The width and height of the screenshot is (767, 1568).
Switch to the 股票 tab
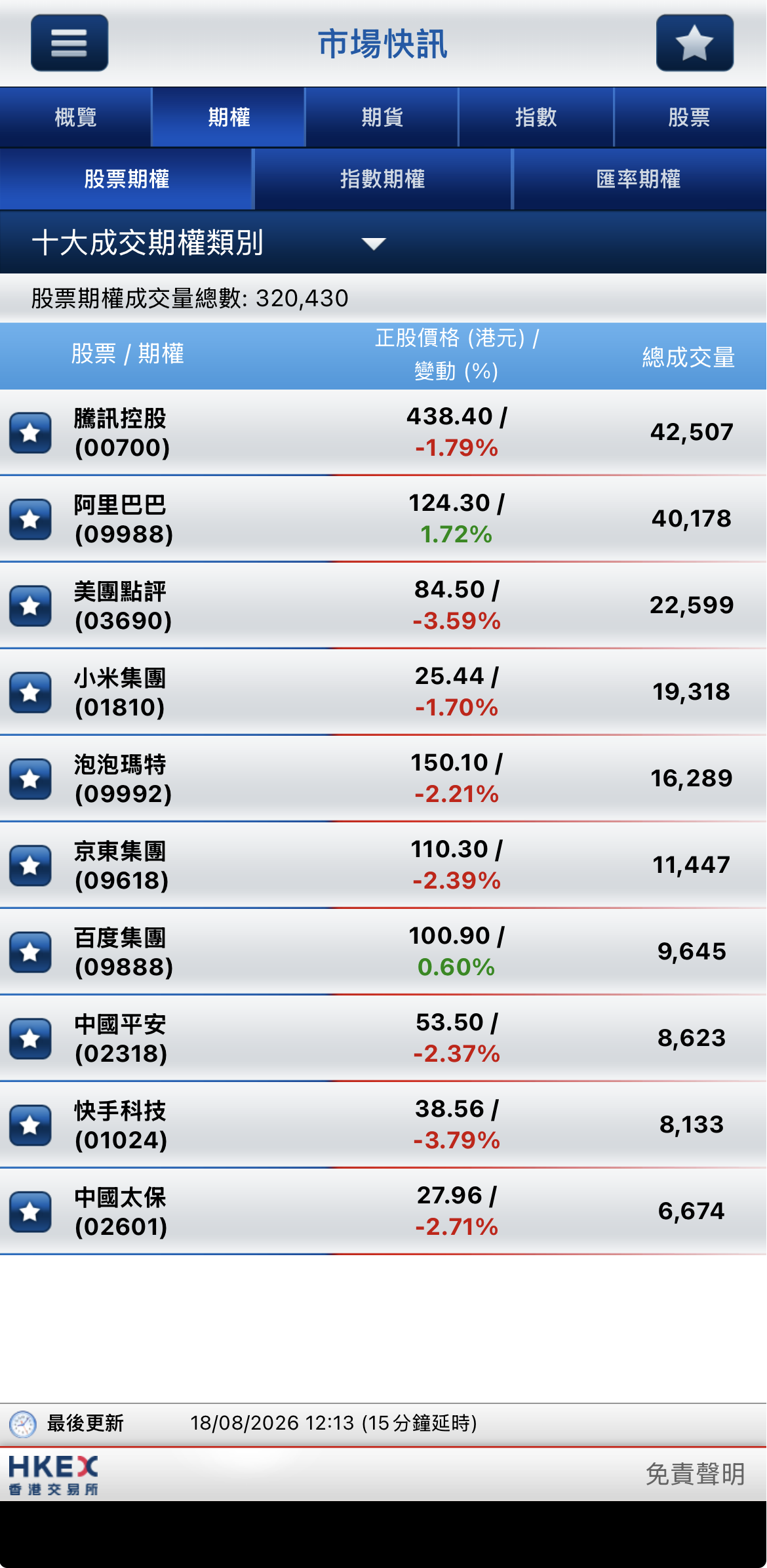690,117
